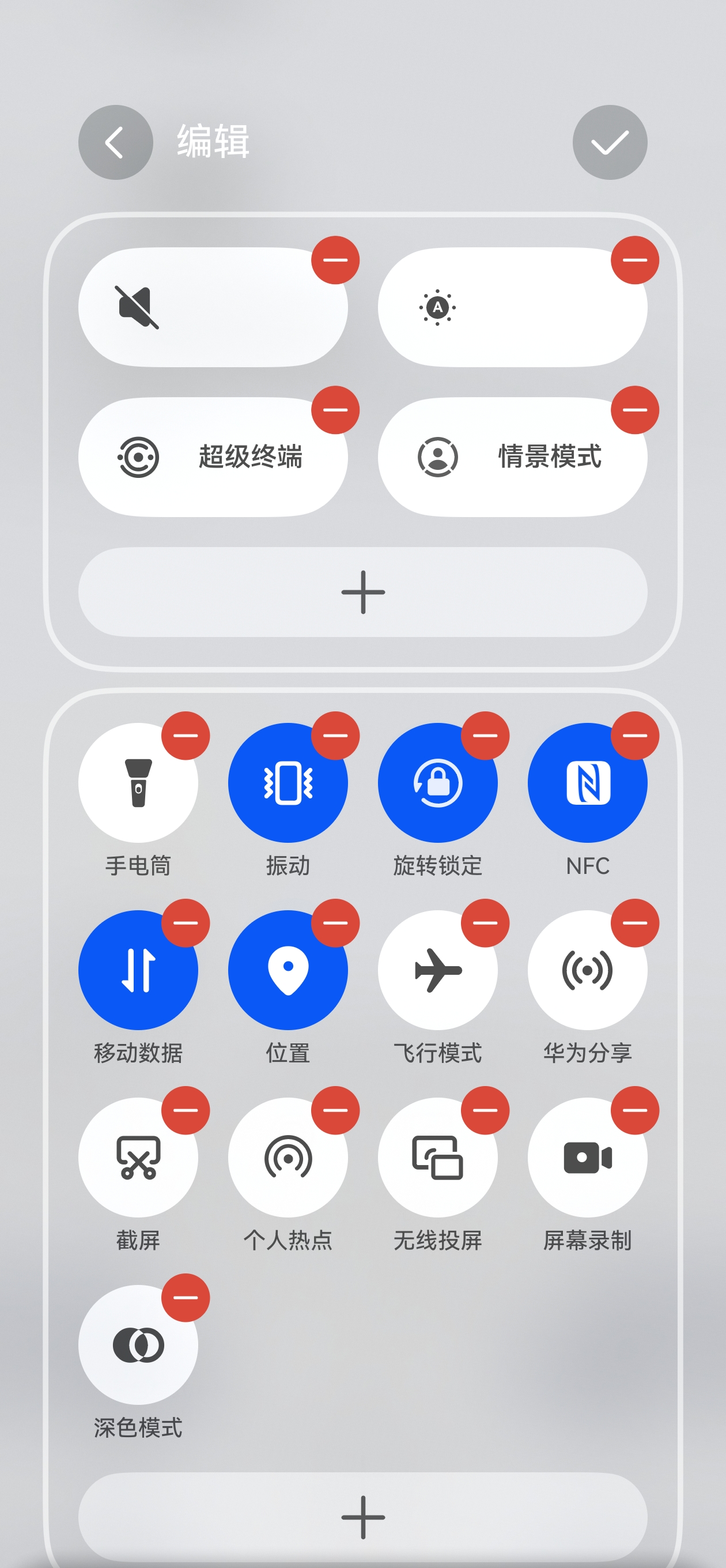
Task: Remove the 超级终端 tile
Action: 335,410
